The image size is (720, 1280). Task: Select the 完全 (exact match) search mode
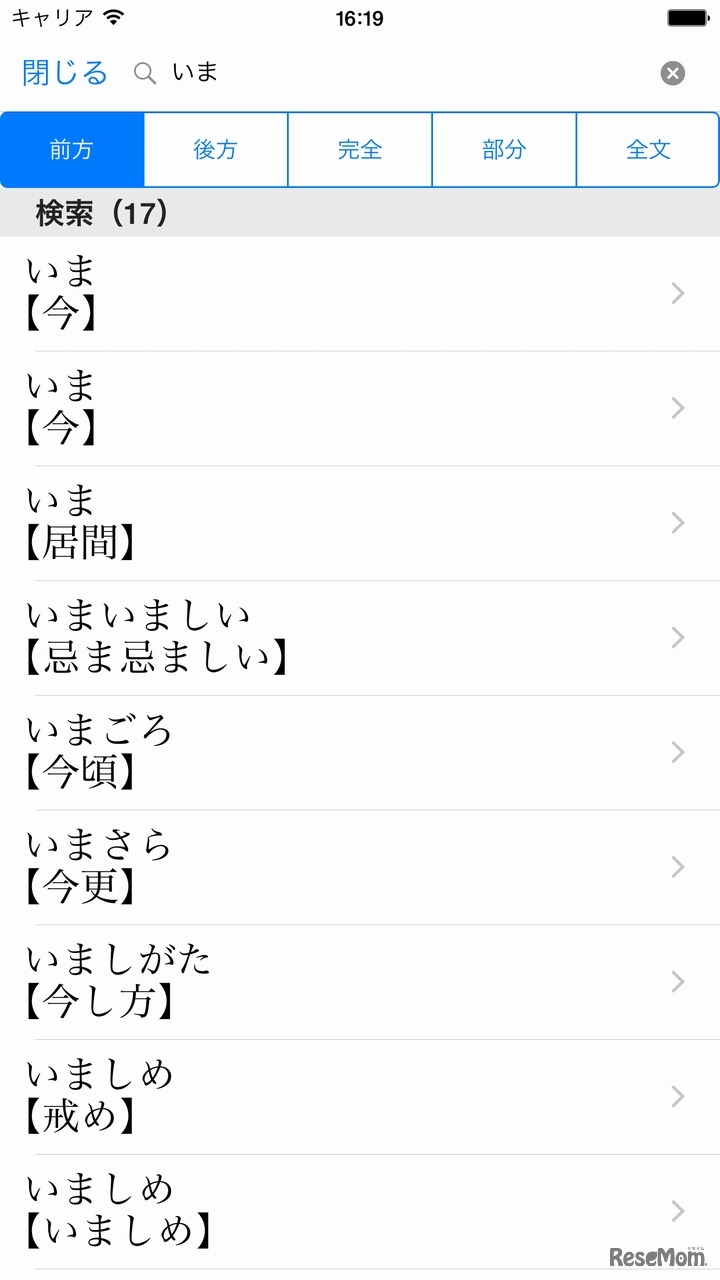click(360, 149)
